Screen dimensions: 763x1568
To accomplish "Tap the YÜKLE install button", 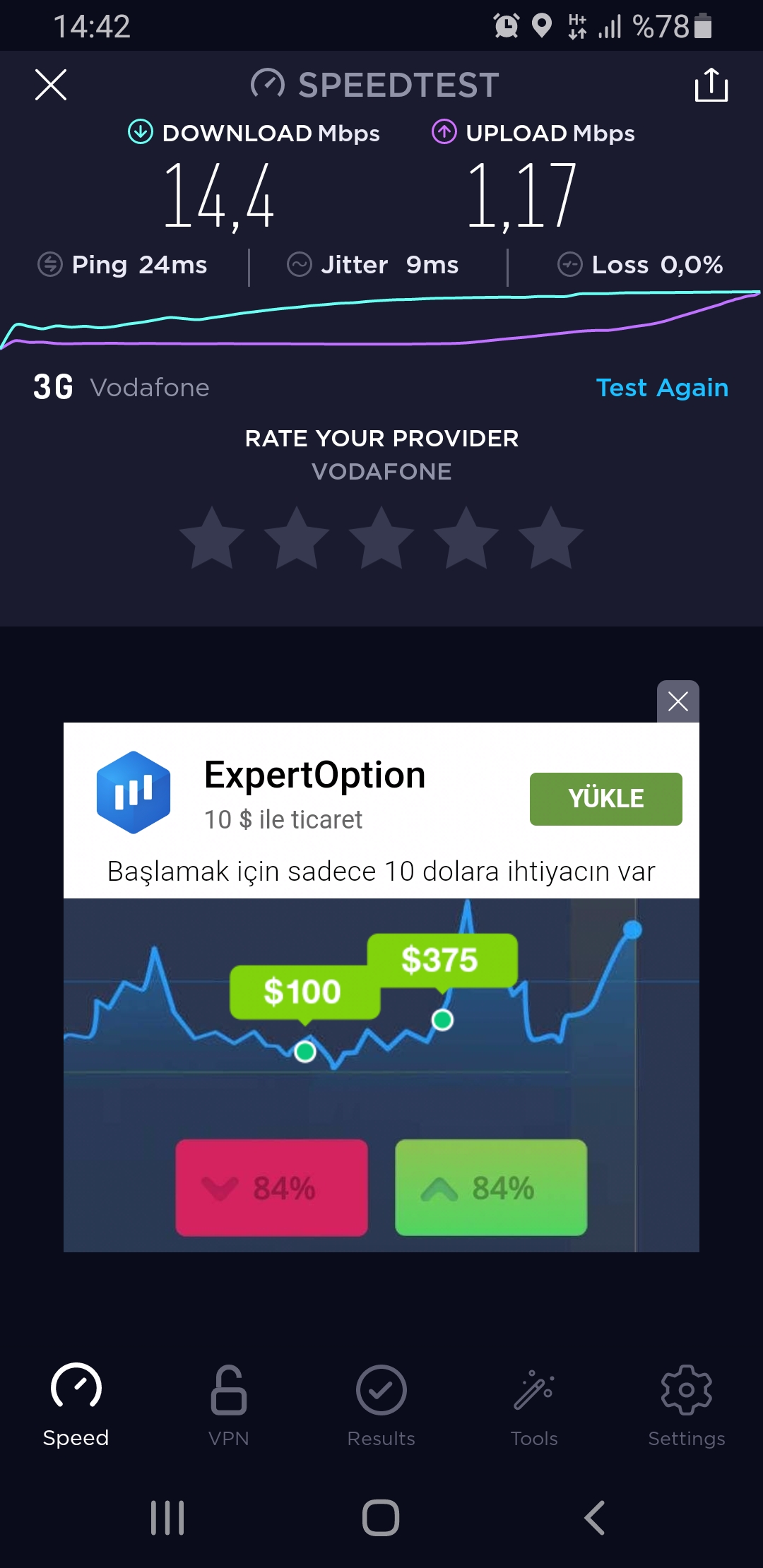I will click(606, 799).
